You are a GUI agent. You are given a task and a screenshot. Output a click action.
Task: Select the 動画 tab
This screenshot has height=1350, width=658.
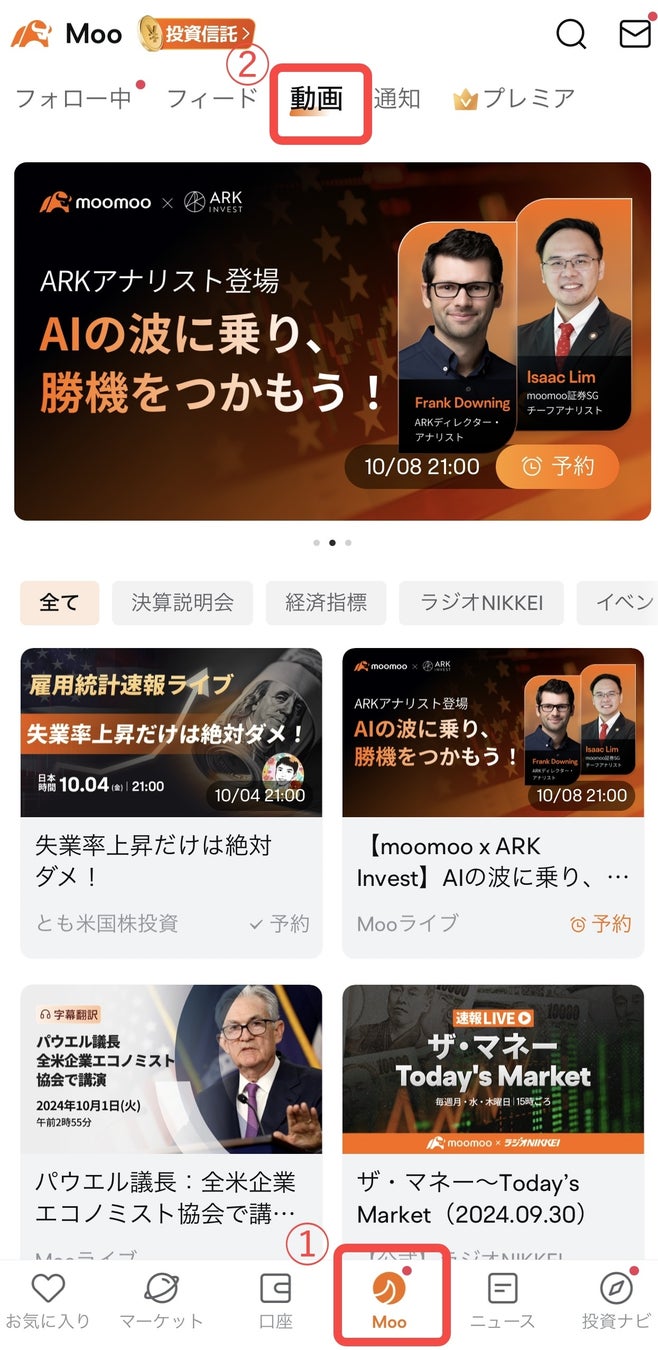(317, 98)
